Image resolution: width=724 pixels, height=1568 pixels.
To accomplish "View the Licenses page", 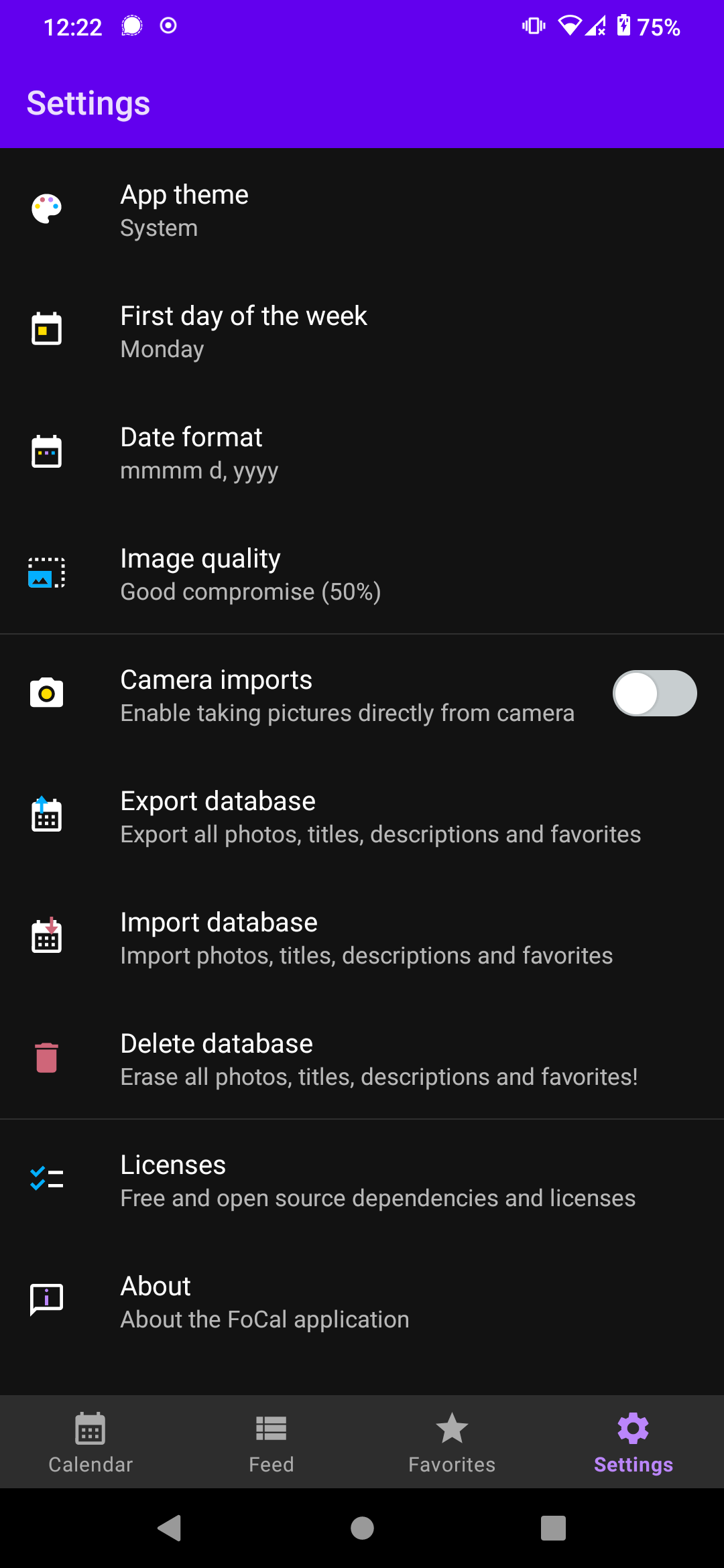I will pyautogui.click(x=362, y=1180).
